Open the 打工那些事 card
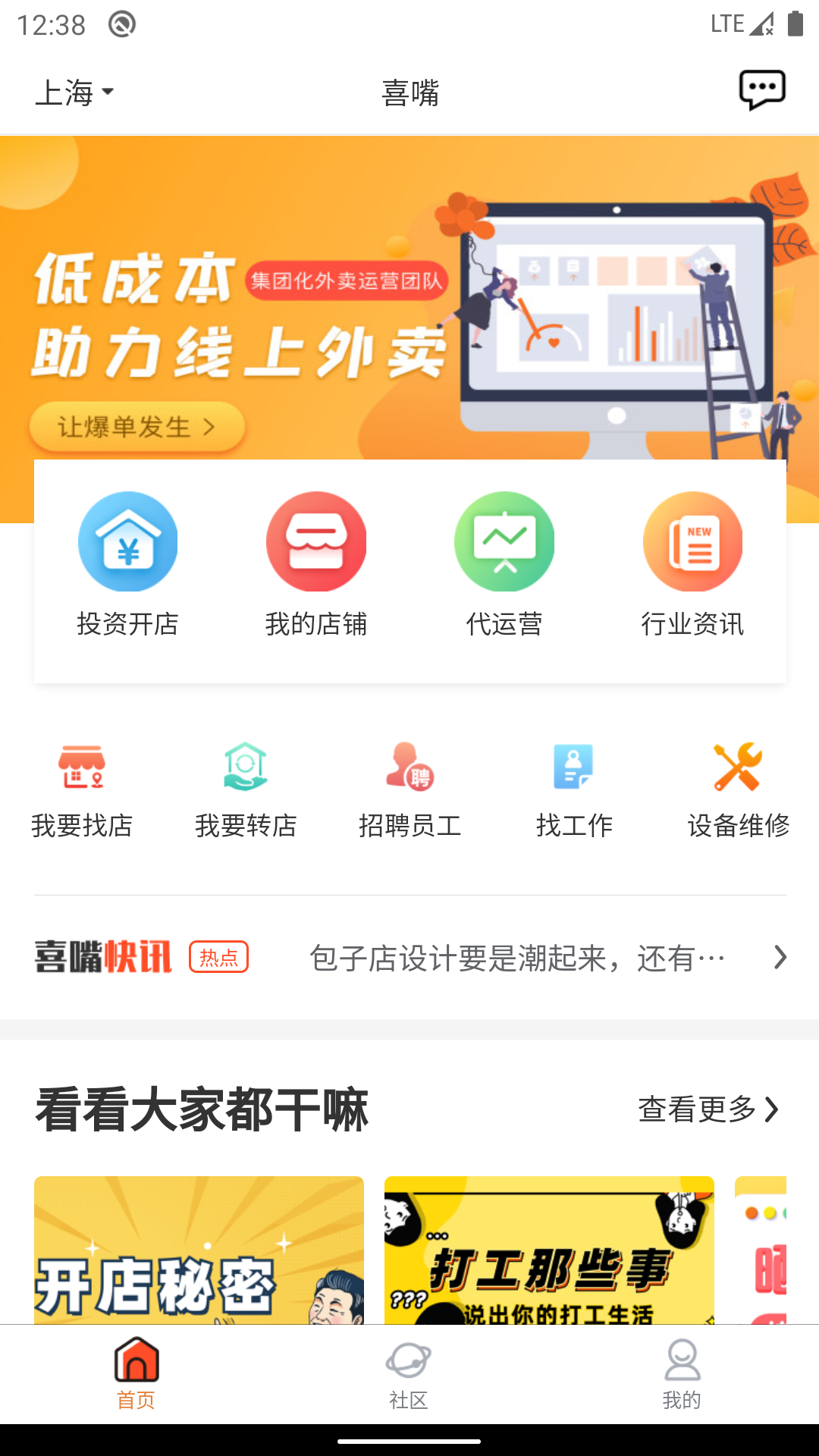This screenshot has width=819, height=1456. (x=549, y=1251)
